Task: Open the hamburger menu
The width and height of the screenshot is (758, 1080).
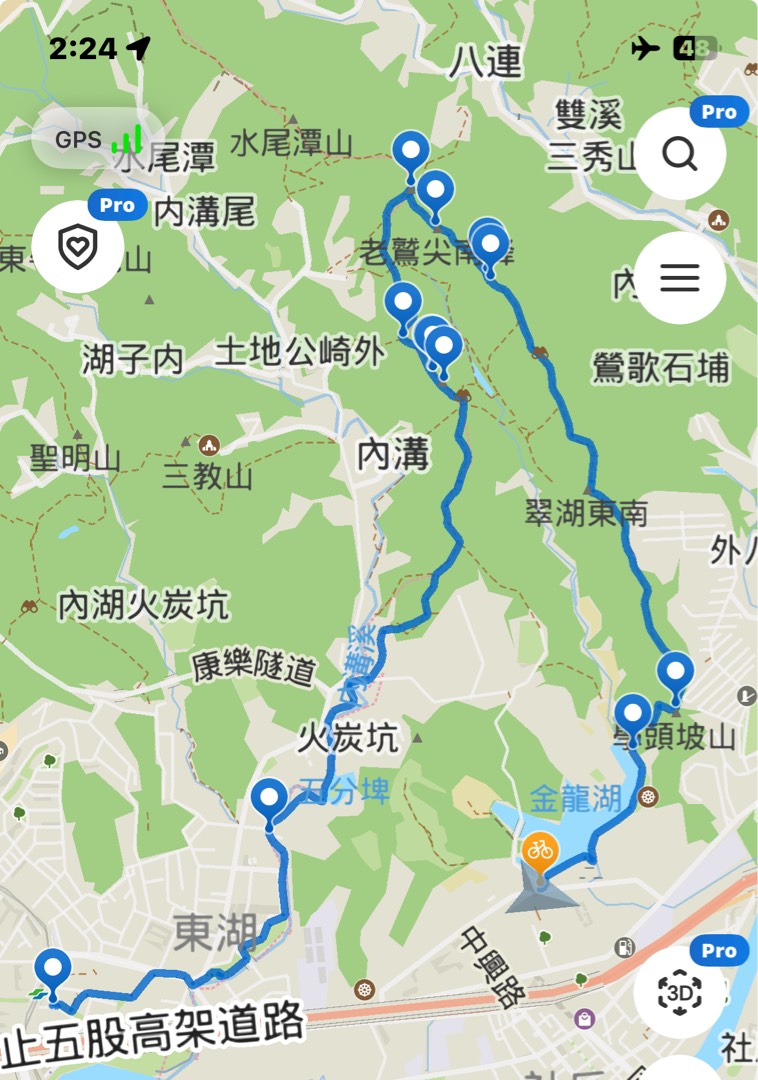Action: [680, 278]
